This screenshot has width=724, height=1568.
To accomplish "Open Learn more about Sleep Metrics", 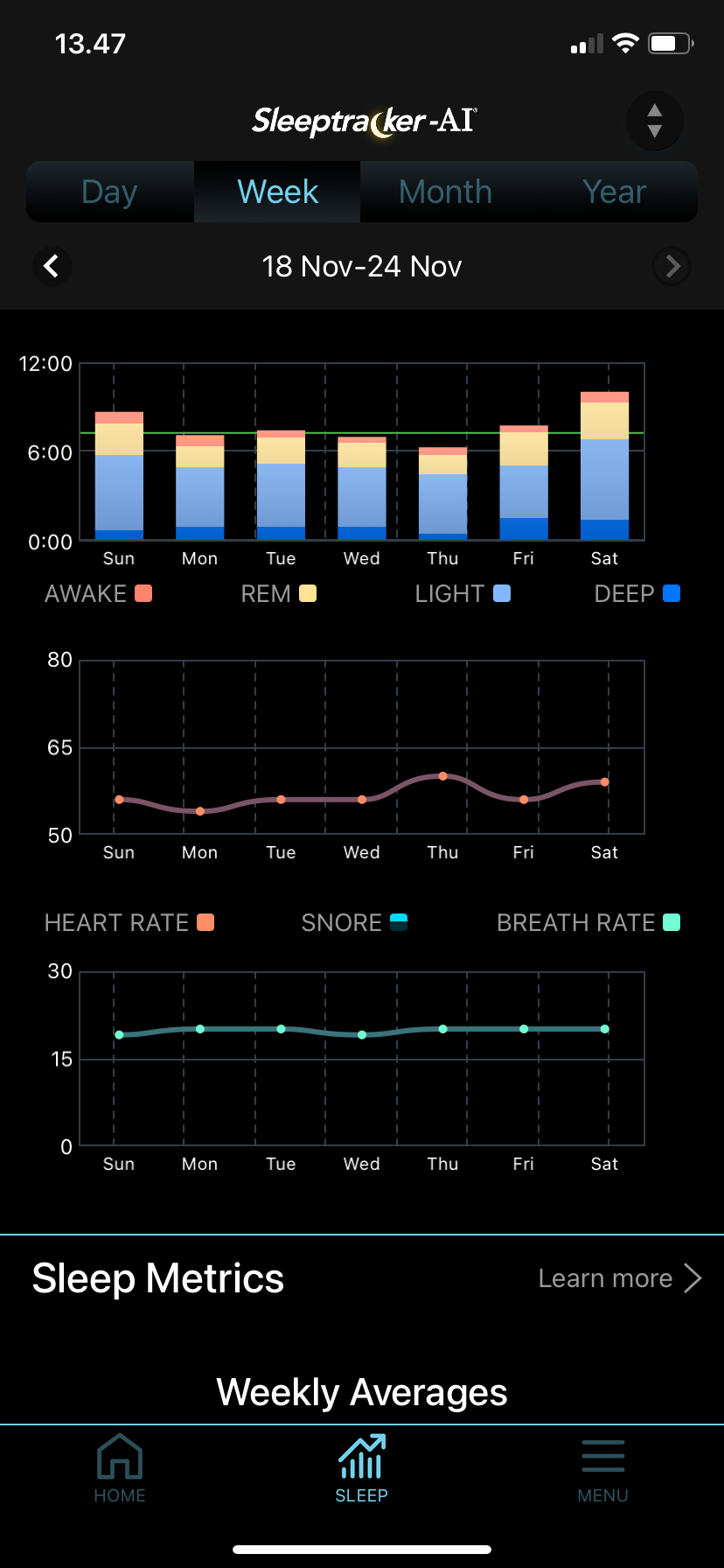I will coord(619,1278).
